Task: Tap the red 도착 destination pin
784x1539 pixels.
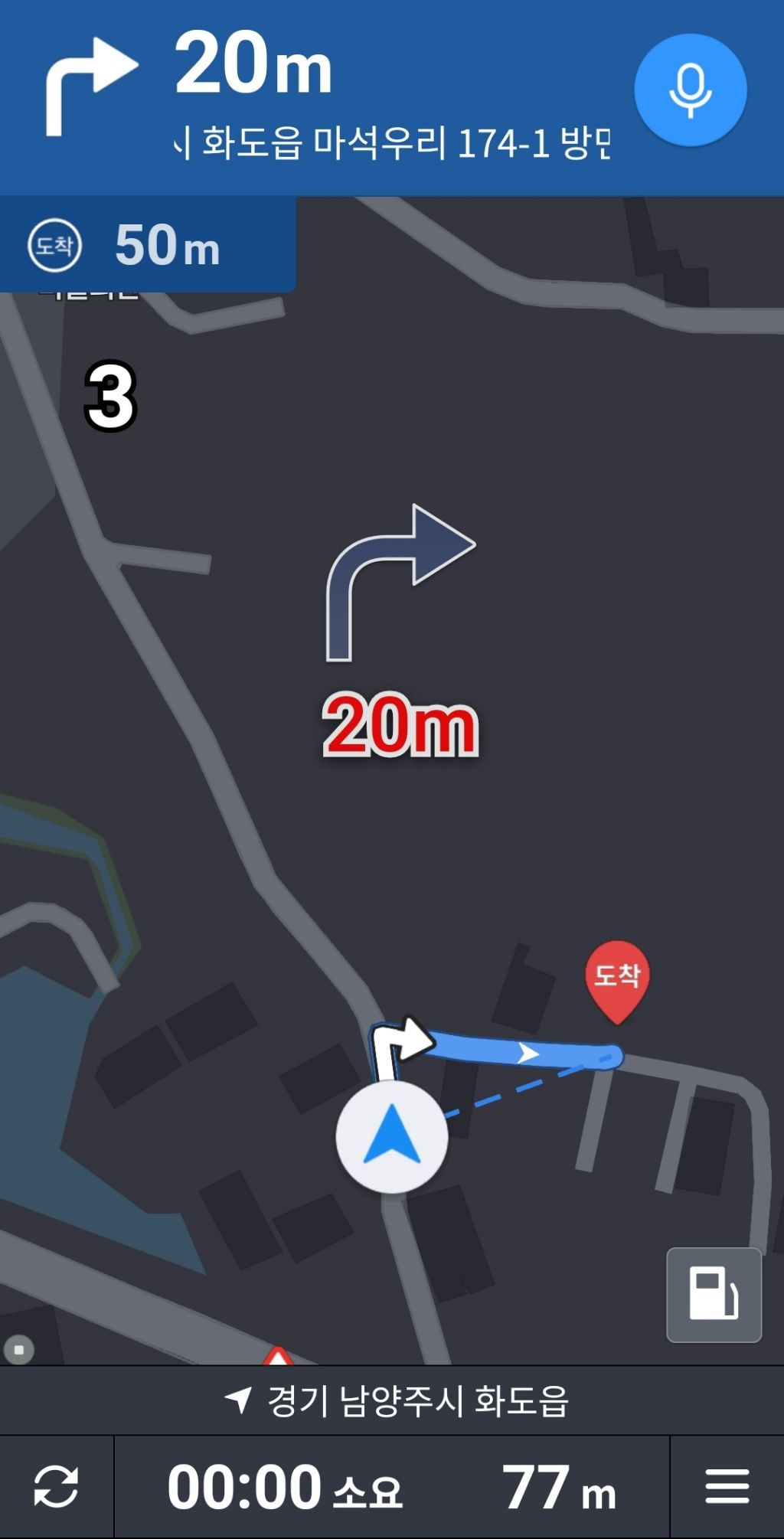Action: [617, 979]
